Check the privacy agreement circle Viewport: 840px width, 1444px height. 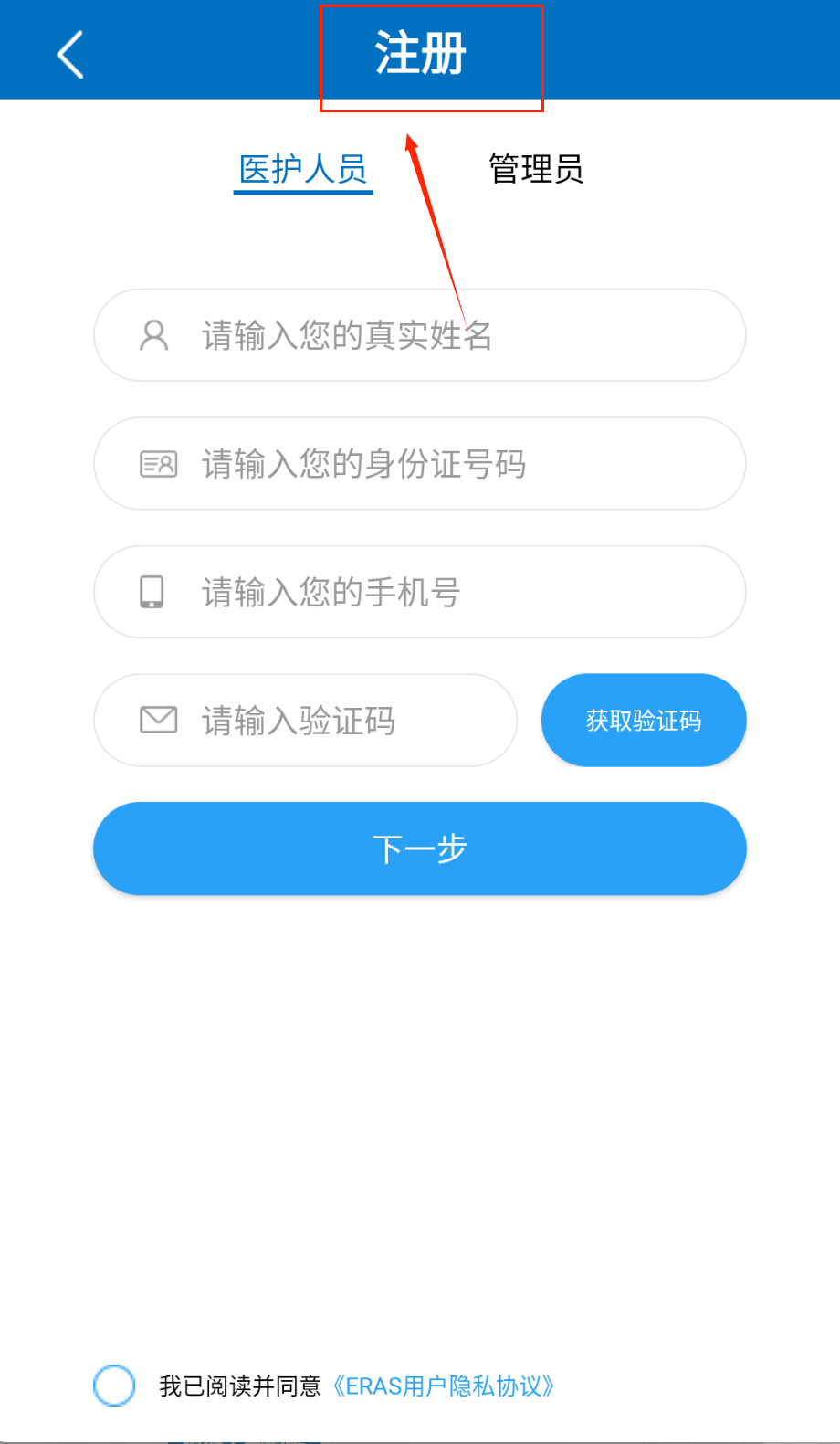coord(114,1386)
